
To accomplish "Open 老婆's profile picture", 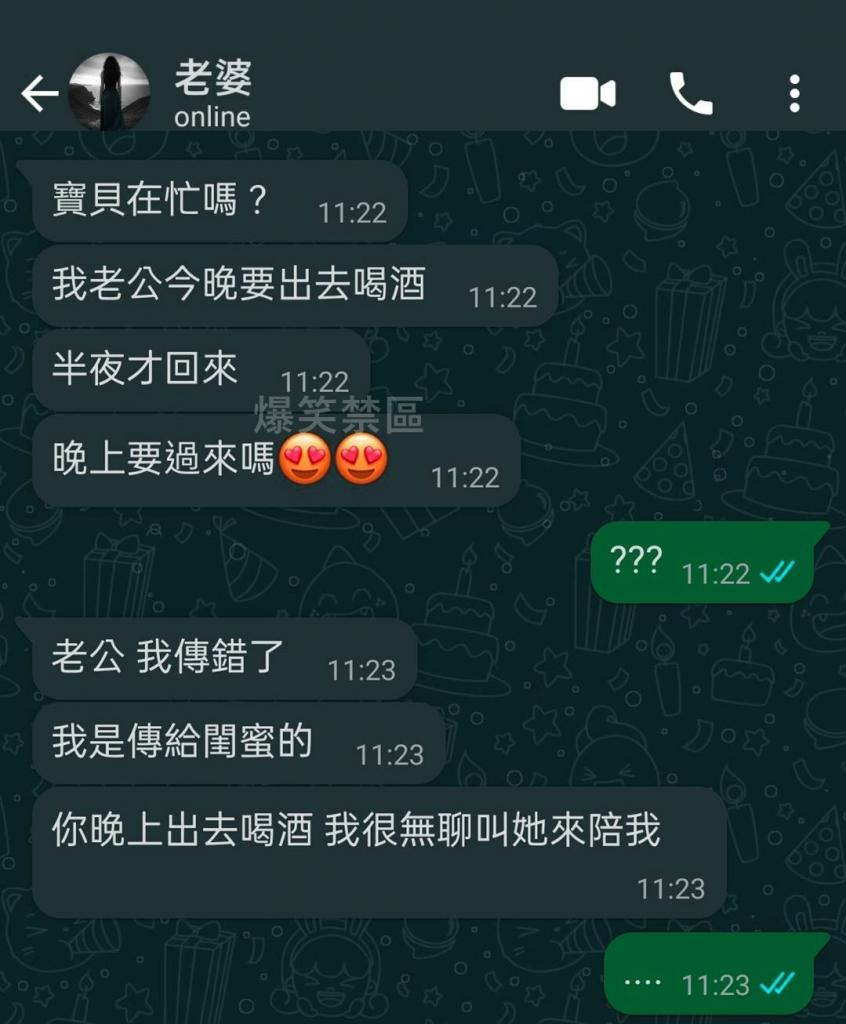I will click(109, 93).
